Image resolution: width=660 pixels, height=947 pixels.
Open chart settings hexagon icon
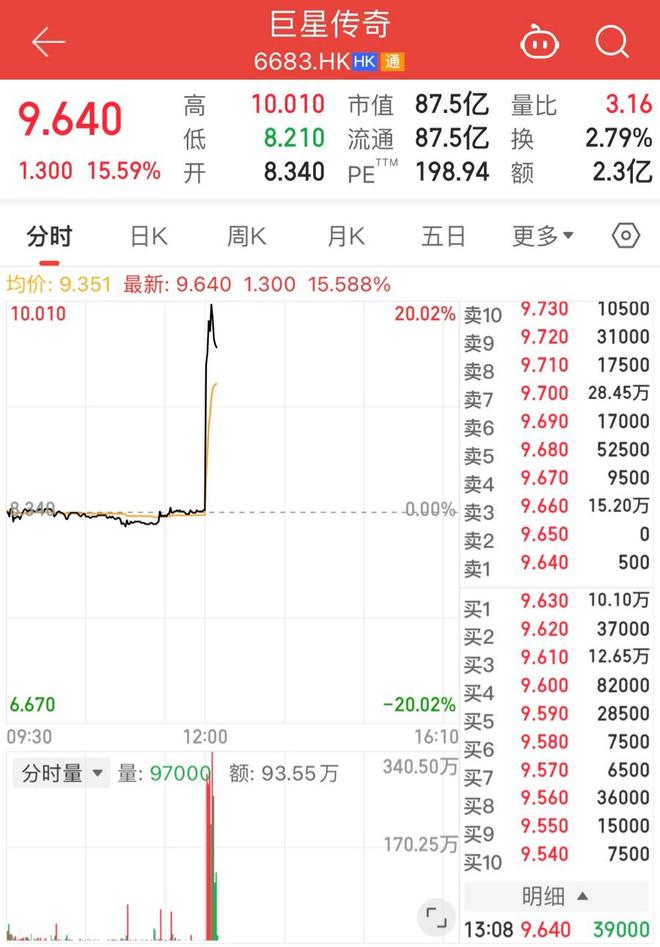[626, 236]
